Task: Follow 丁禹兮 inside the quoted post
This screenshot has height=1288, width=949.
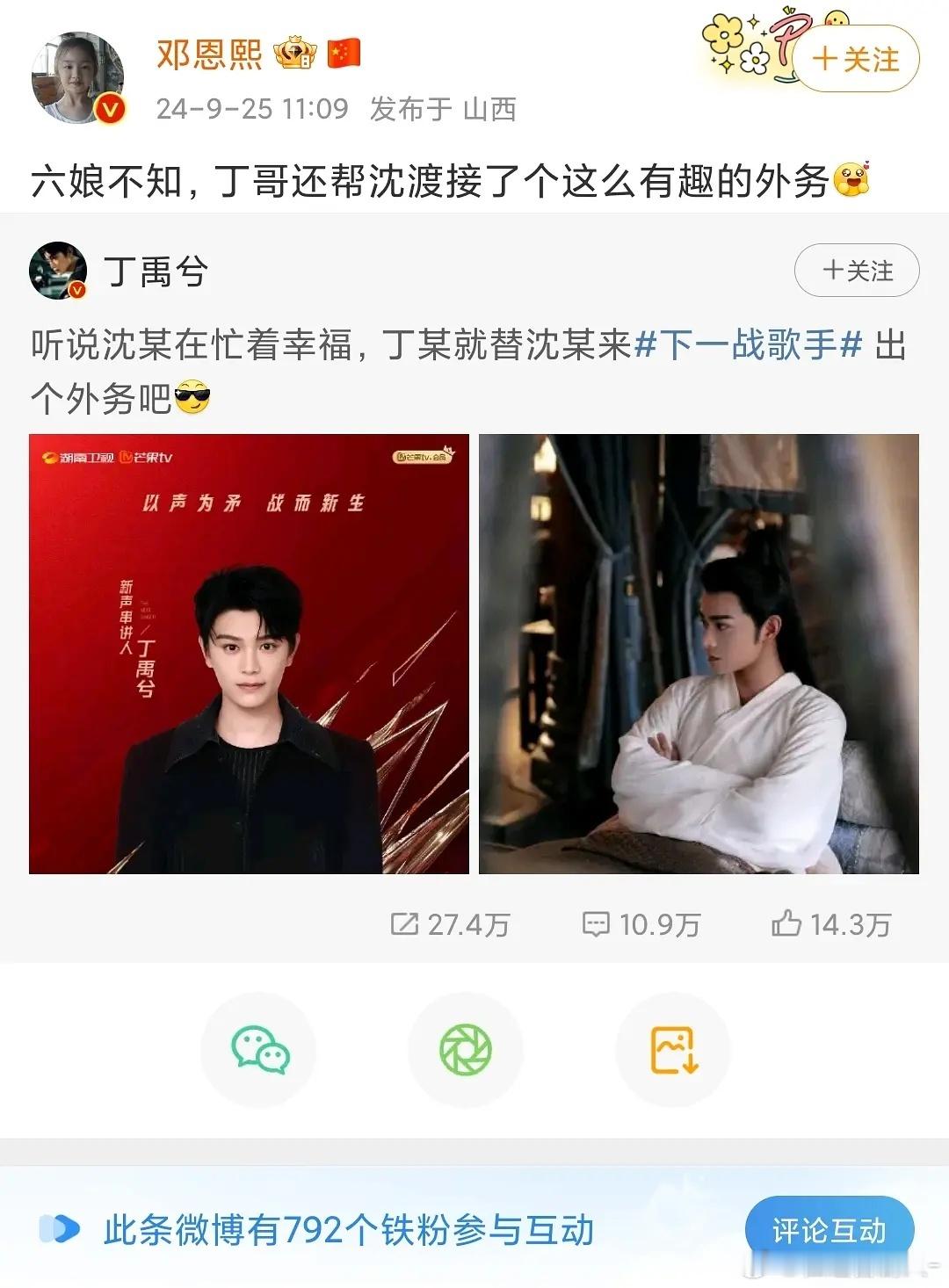Action: coord(856,271)
